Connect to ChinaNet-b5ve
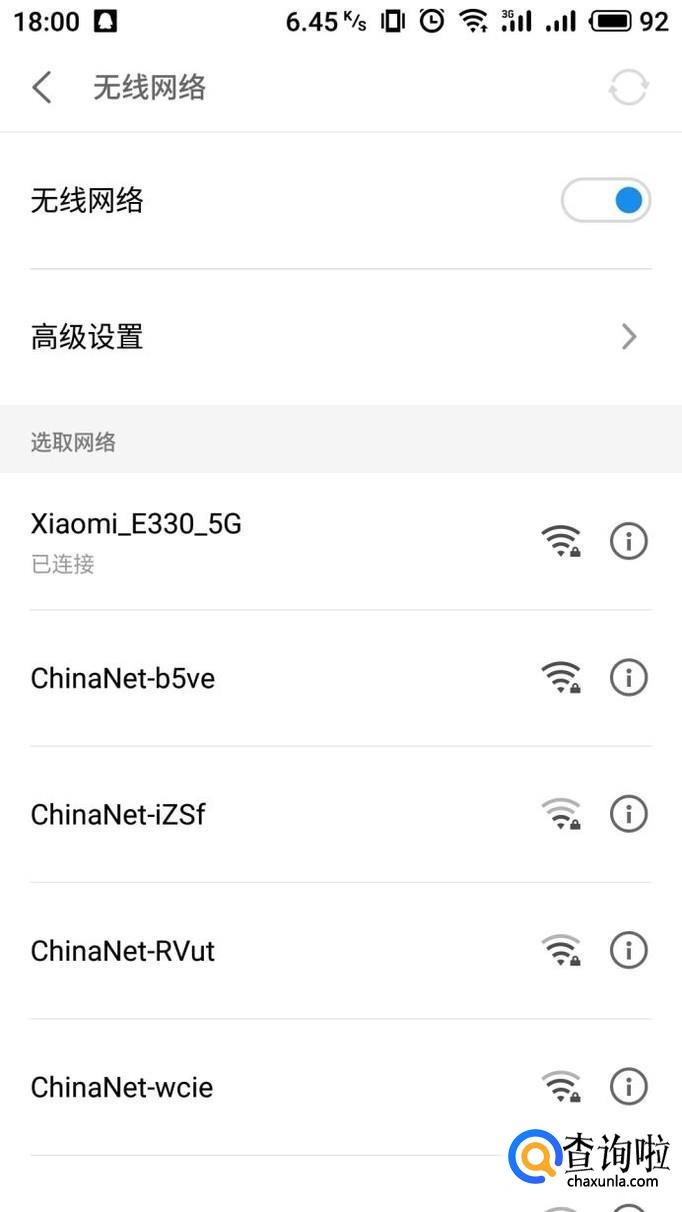This screenshot has height=1212, width=682. click(x=250, y=678)
